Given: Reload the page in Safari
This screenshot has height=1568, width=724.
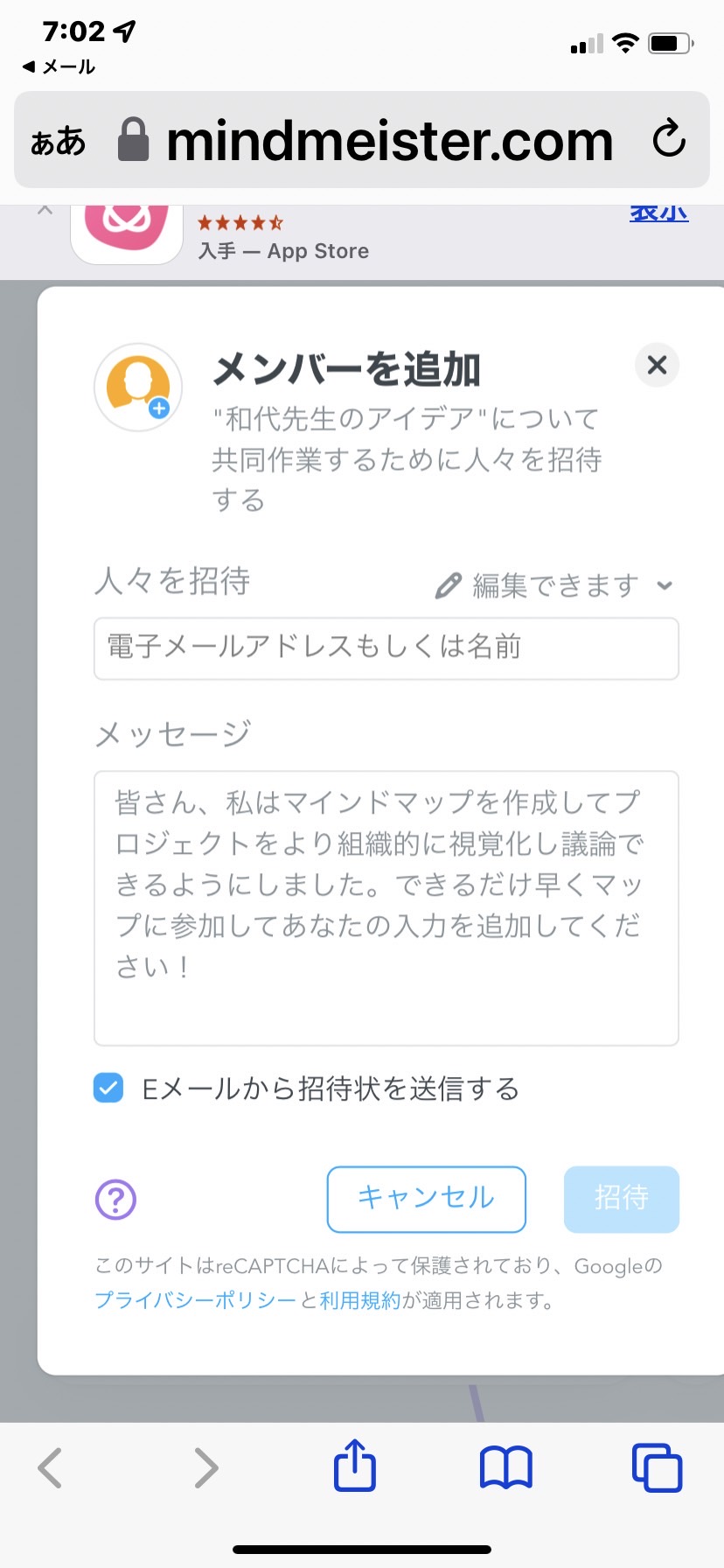Looking at the screenshot, I should [669, 139].
